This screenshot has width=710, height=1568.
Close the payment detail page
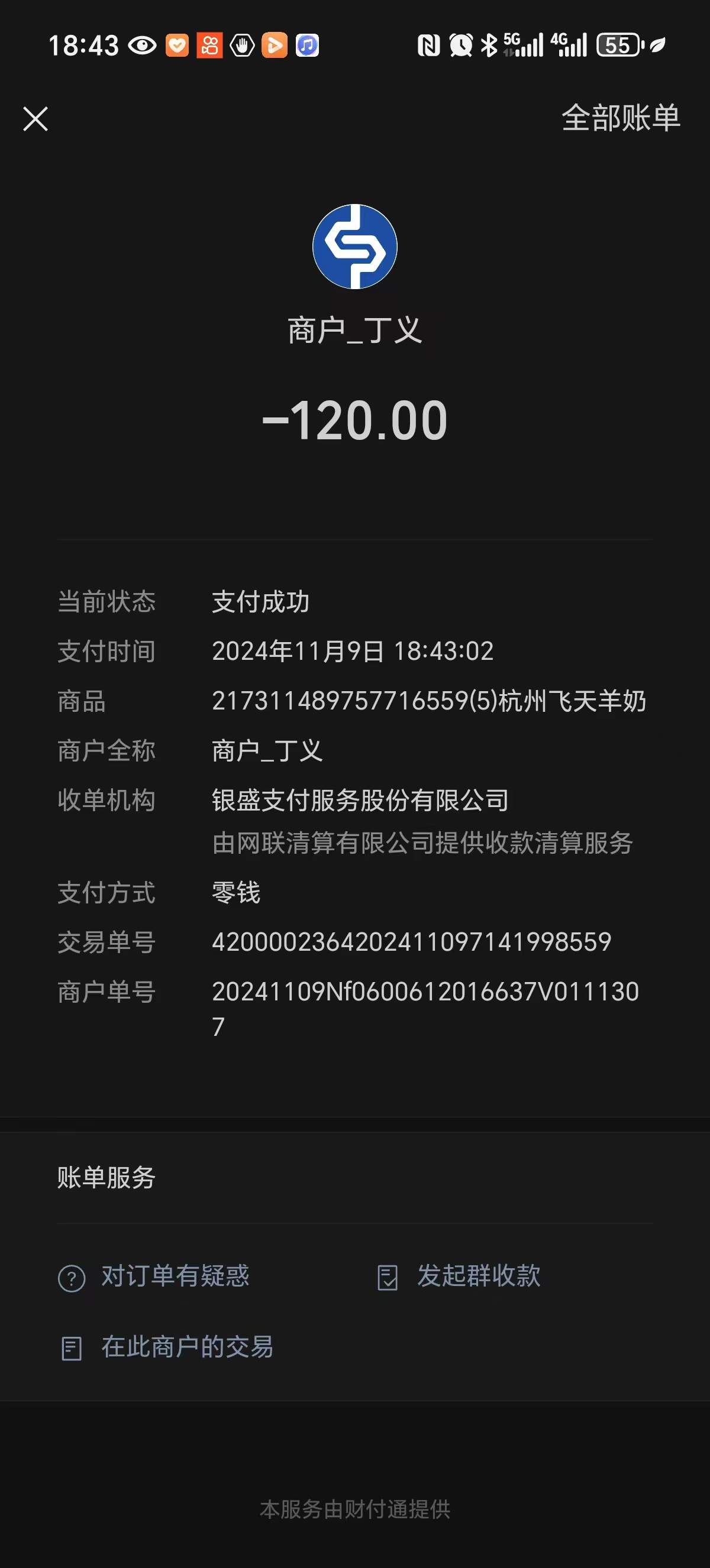point(35,119)
